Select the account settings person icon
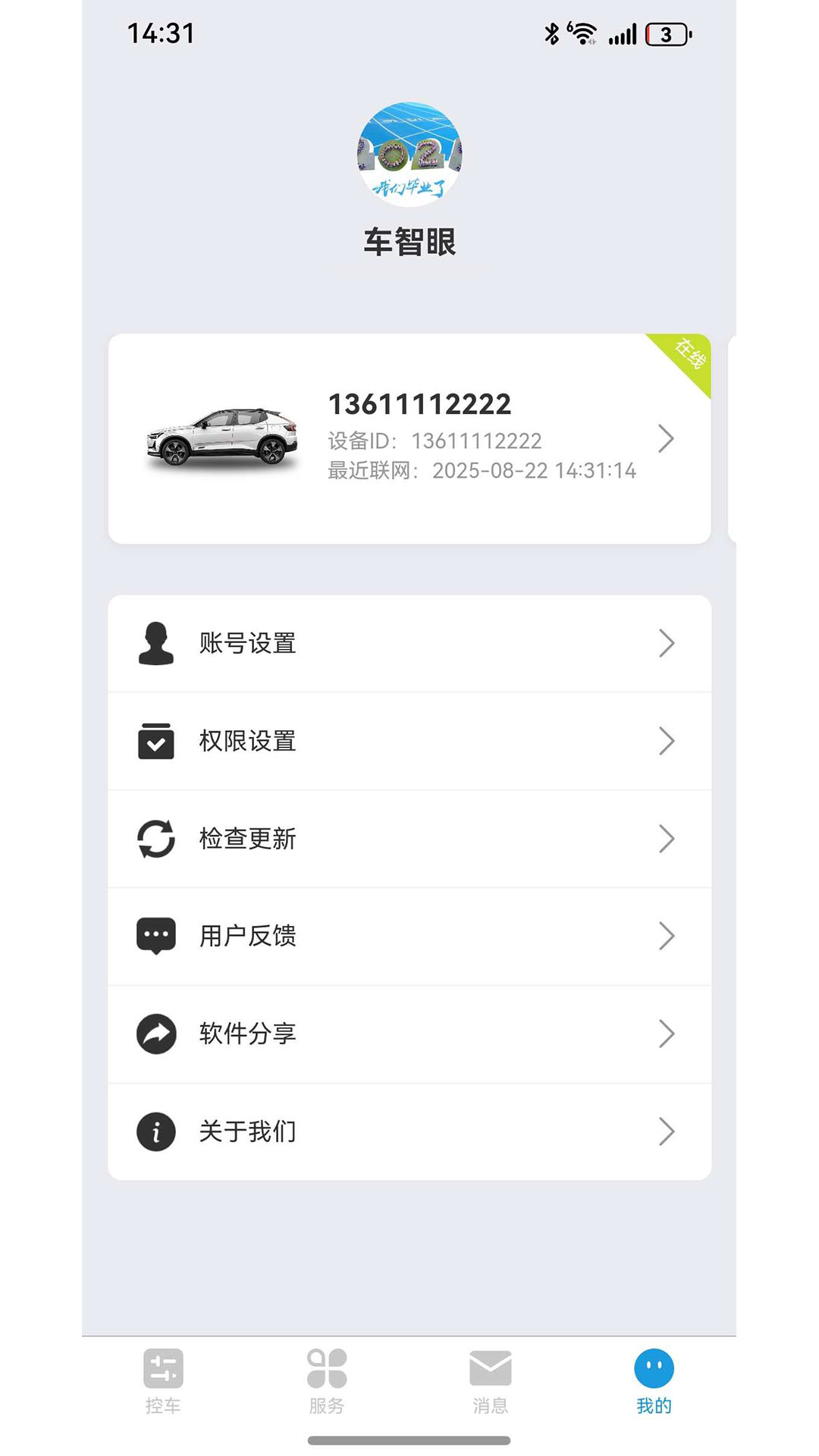 [x=155, y=643]
